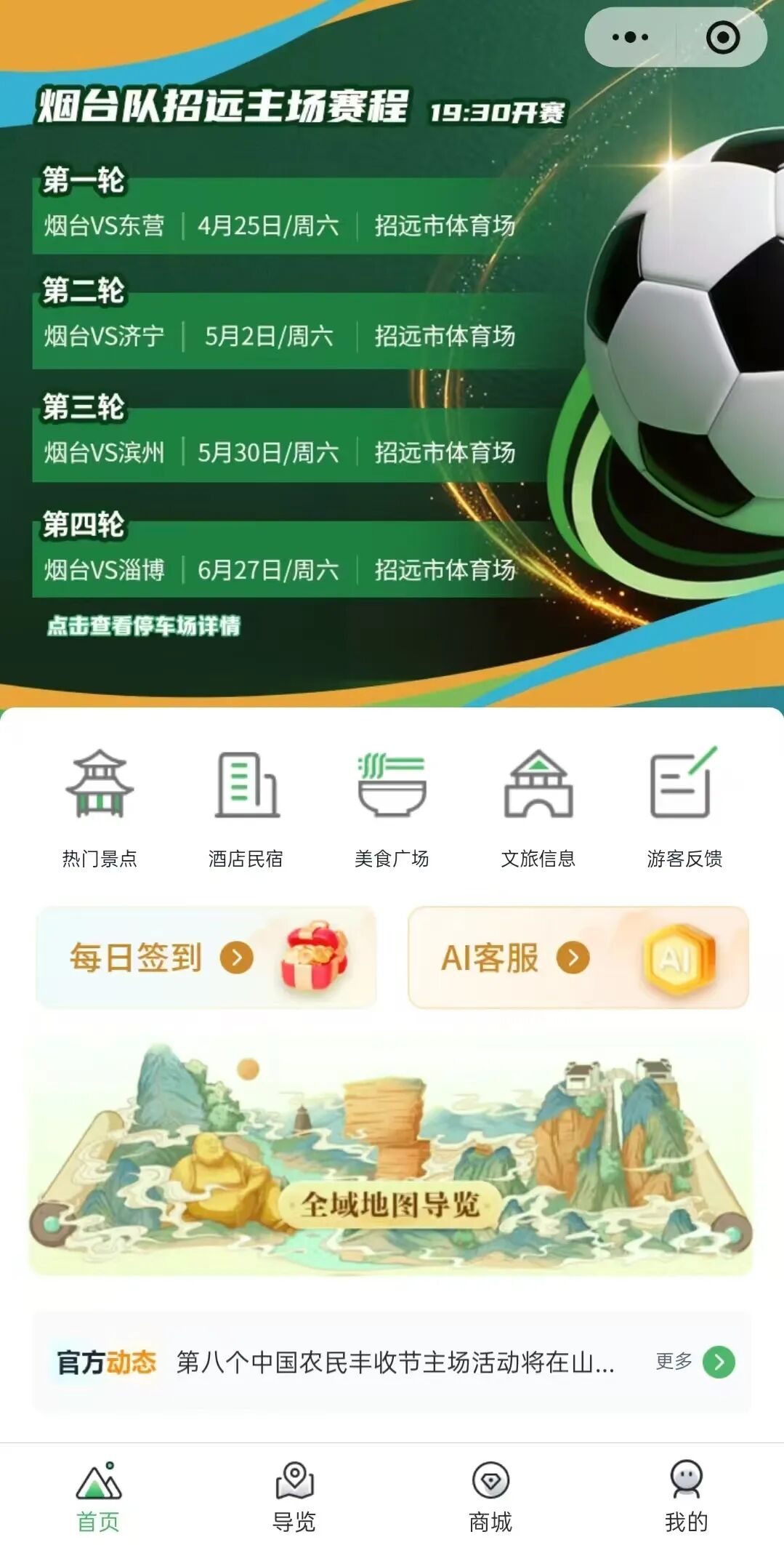Start AI客服 chat
Viewport: 784px width, 1545px height.
578,957
